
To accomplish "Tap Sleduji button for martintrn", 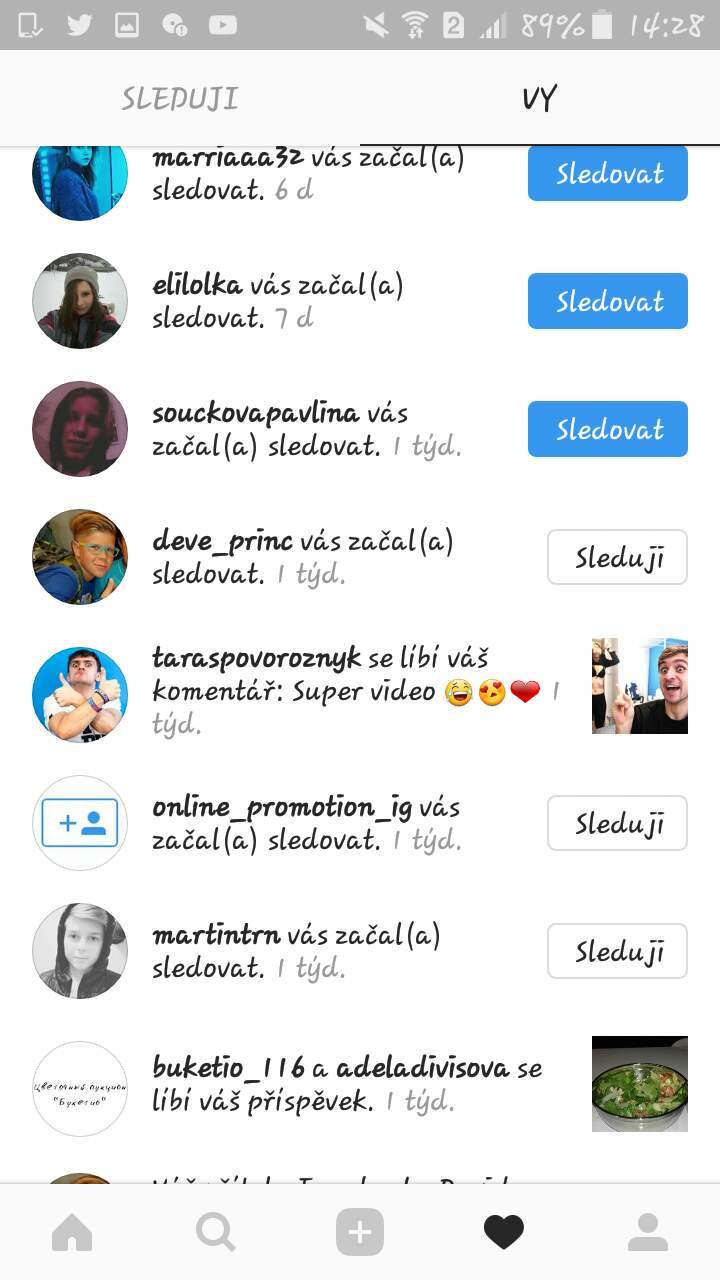I will point(617,951).
